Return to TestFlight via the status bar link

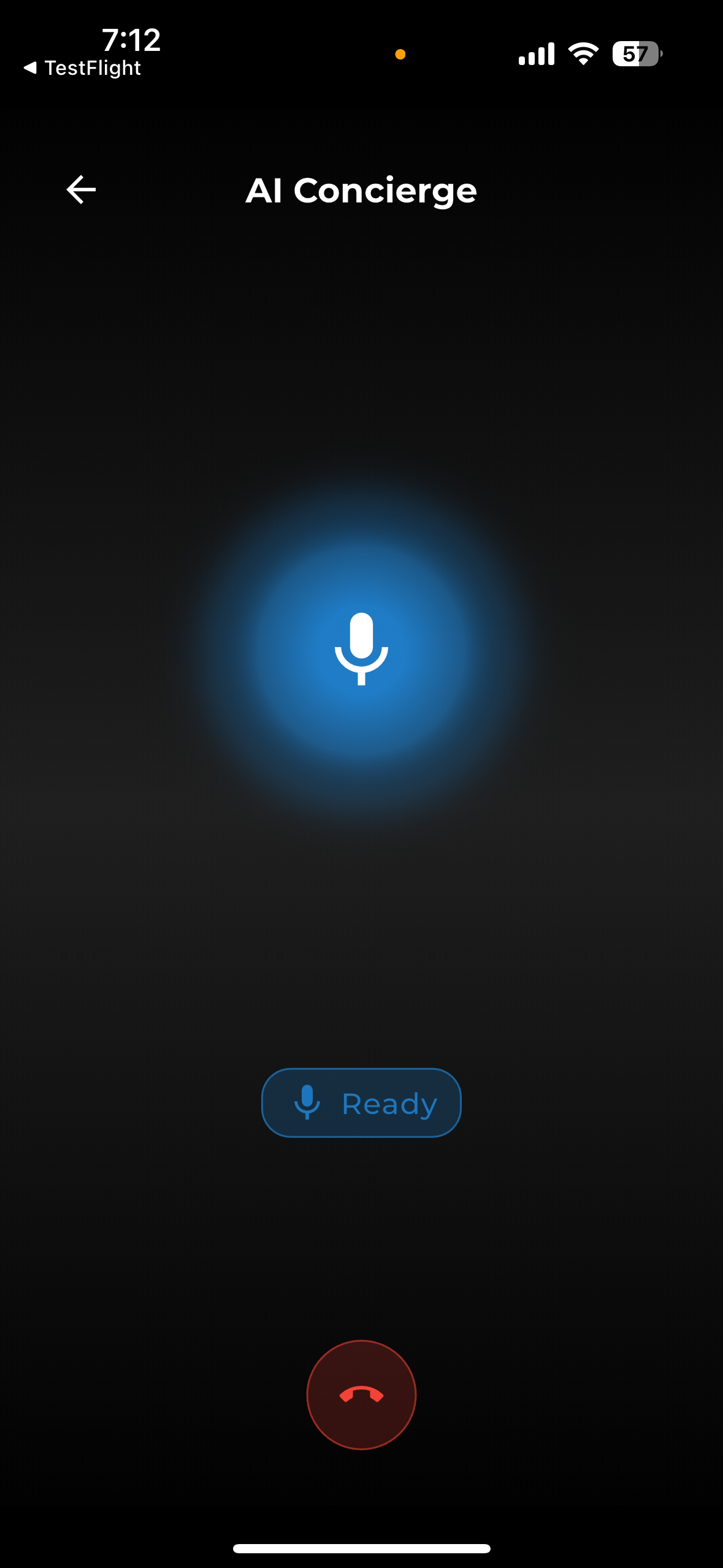[x=82, y=67]
